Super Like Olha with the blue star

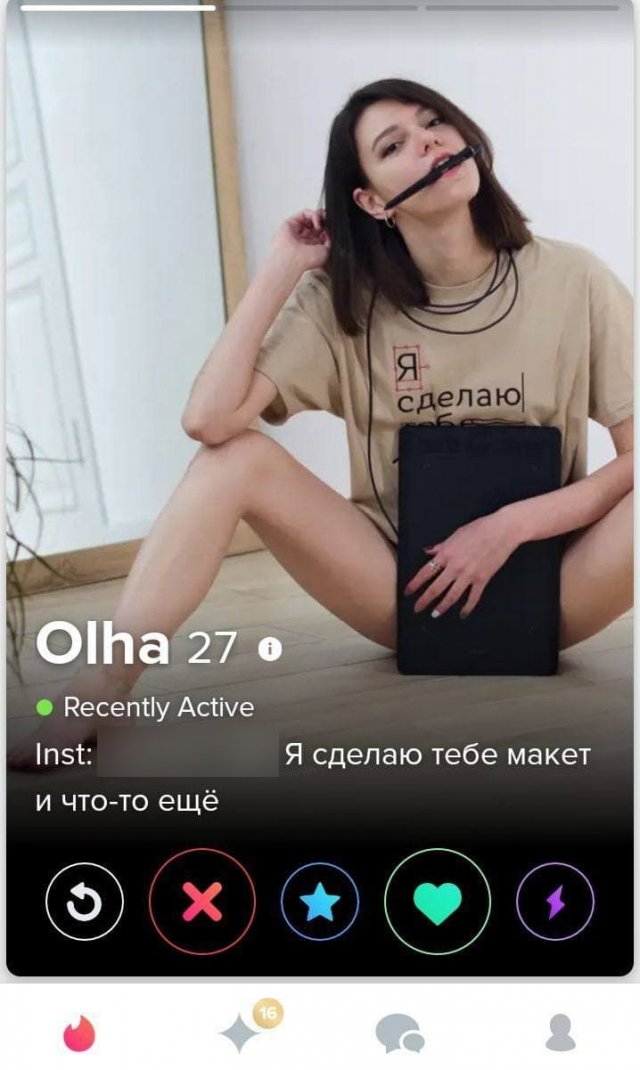[x=320, y=902]
